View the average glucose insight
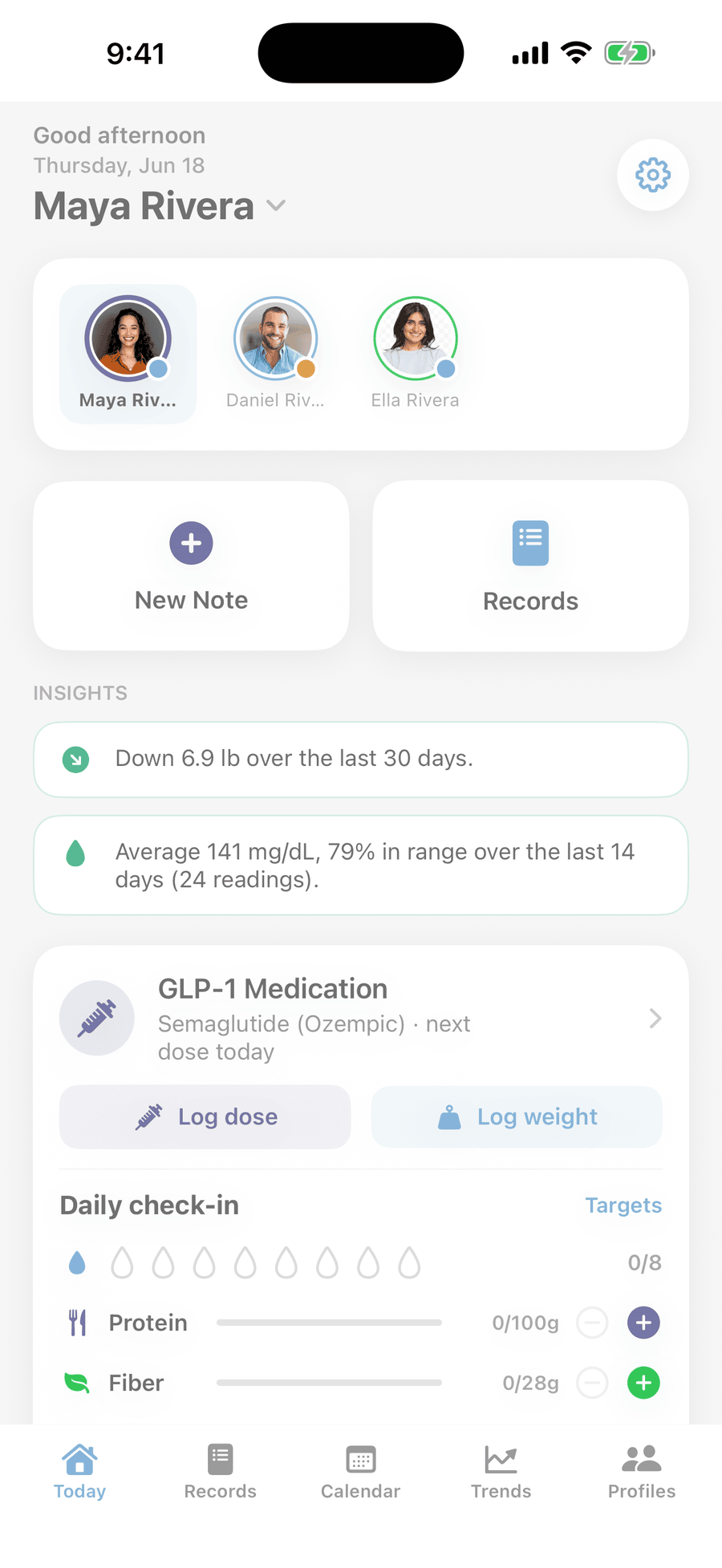Viewport: 722px width, 1568px height. (x=361, y=865)
